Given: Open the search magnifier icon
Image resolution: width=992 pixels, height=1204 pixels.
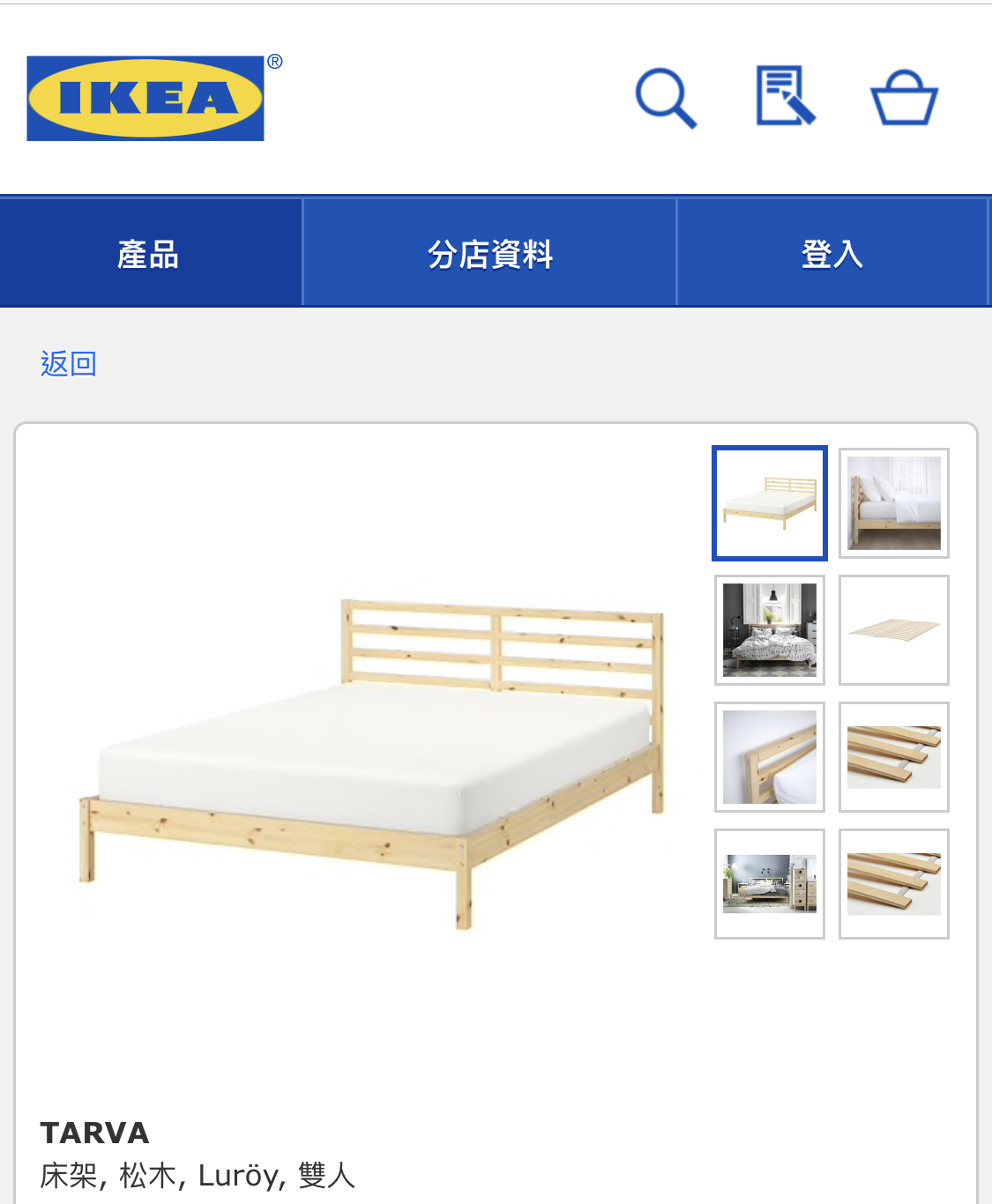Looking at the screenshot, I should tap(666, 98).
